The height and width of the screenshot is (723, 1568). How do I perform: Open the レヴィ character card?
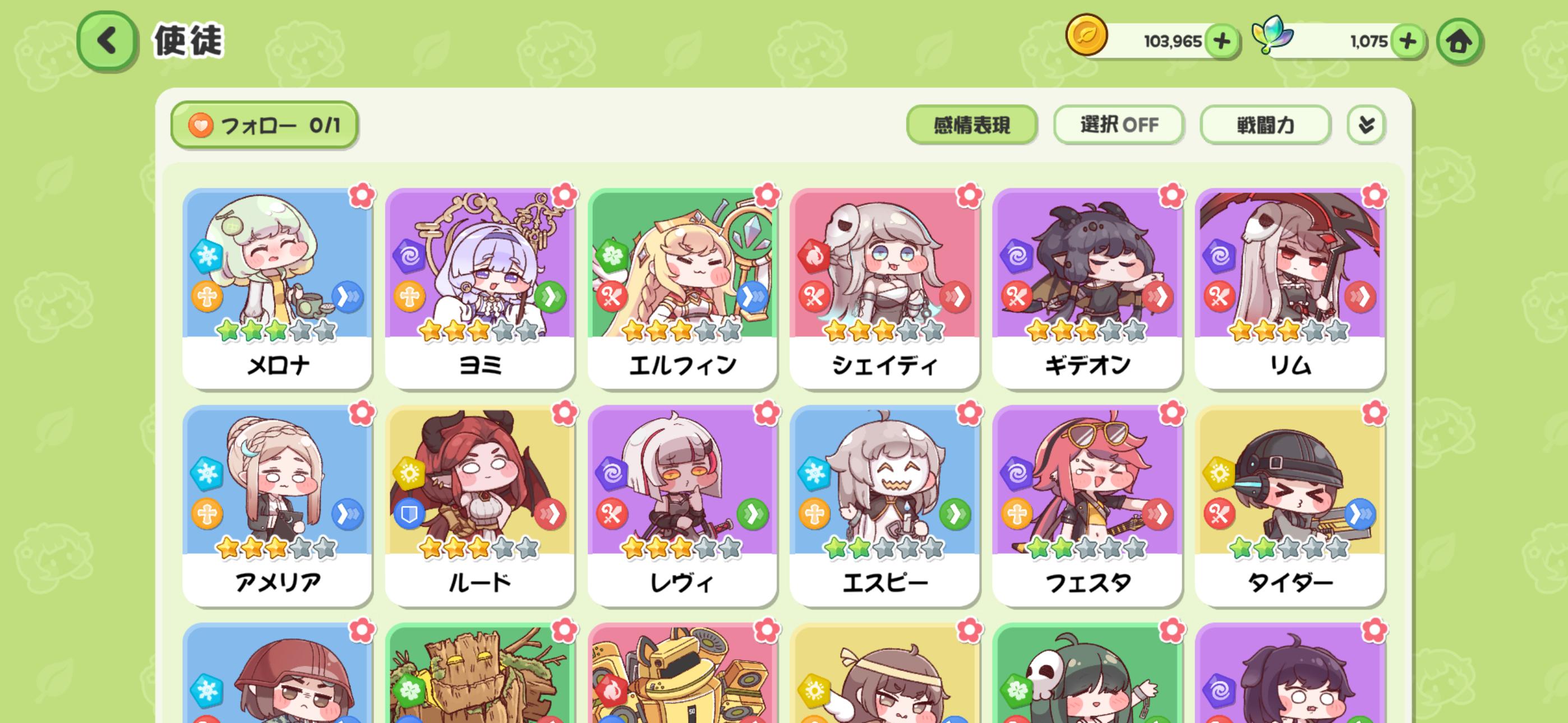coord(682,505)
